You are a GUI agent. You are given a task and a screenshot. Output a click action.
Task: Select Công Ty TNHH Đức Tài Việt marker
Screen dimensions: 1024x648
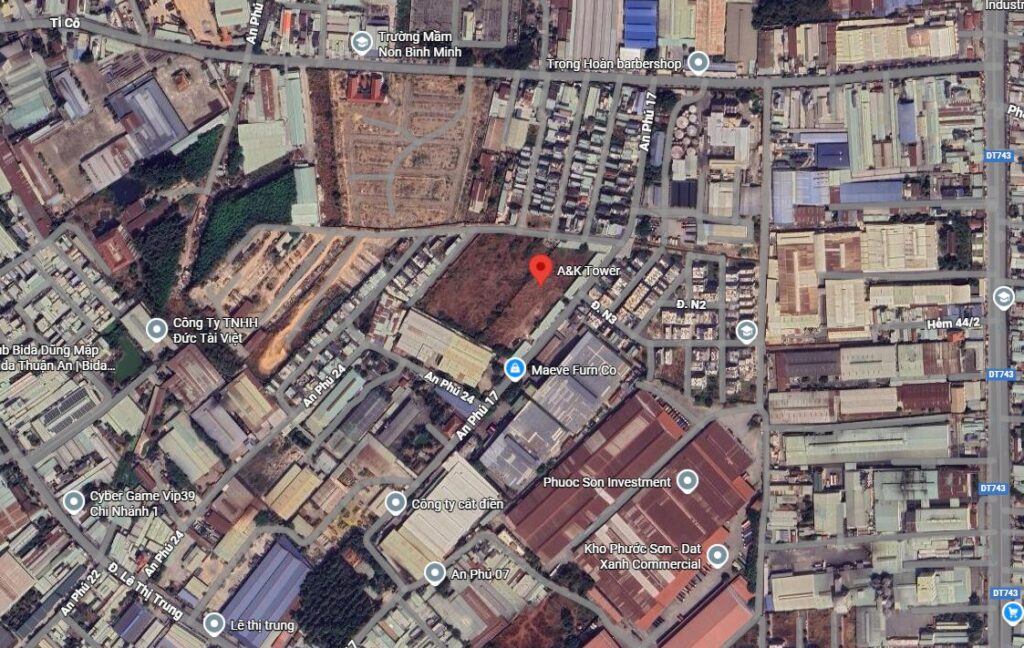point(156,329)
